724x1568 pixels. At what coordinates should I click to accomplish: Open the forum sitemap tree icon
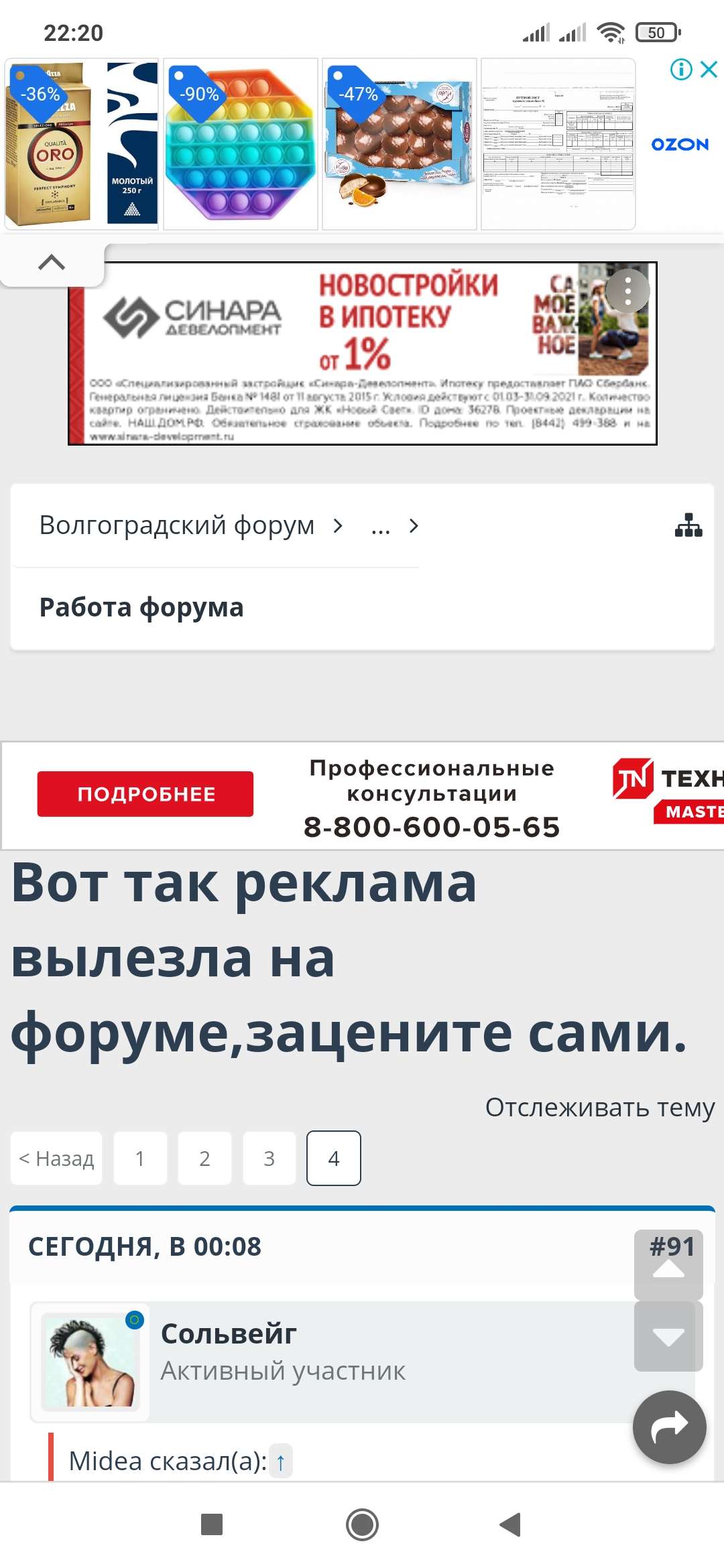[x=688, y=525]
